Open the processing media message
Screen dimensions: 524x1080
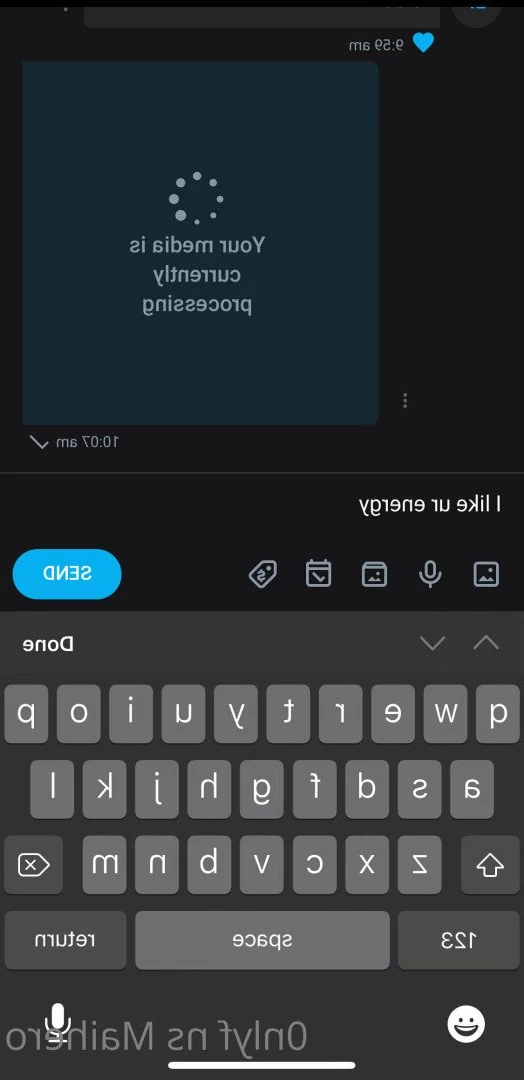pos(200,243)
